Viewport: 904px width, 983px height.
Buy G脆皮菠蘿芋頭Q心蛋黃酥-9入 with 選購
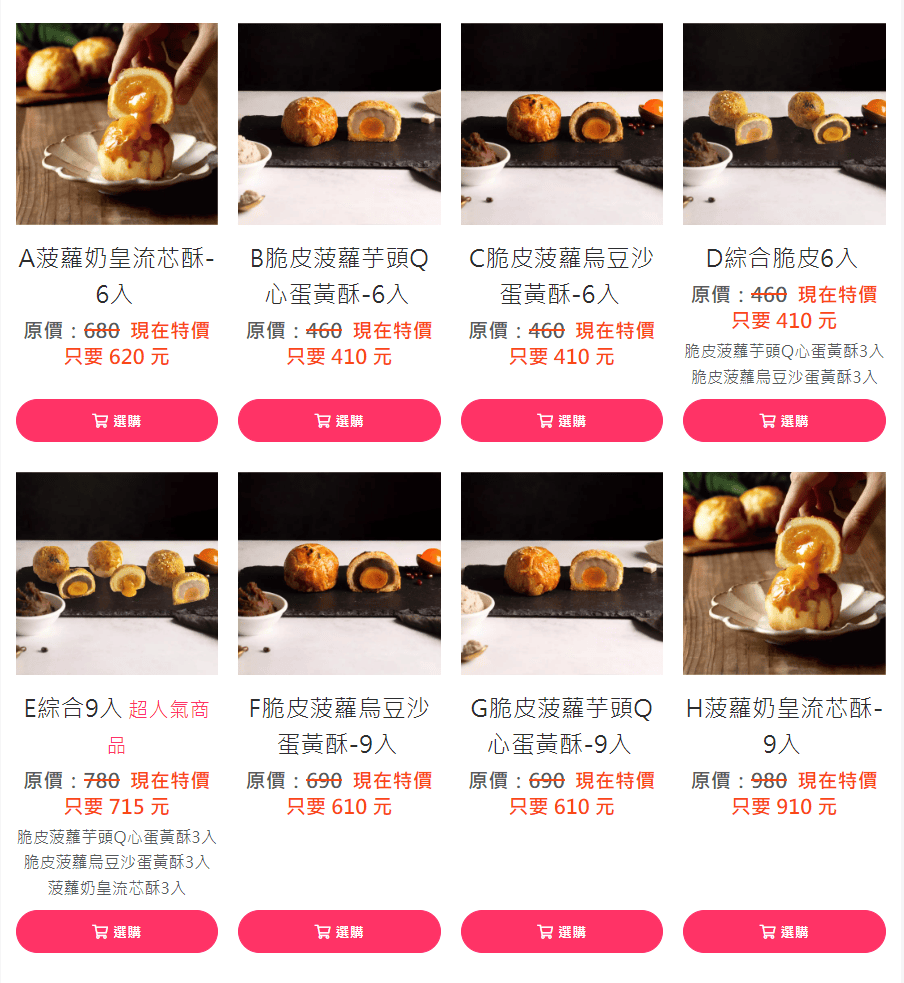[x=561, y=931]
